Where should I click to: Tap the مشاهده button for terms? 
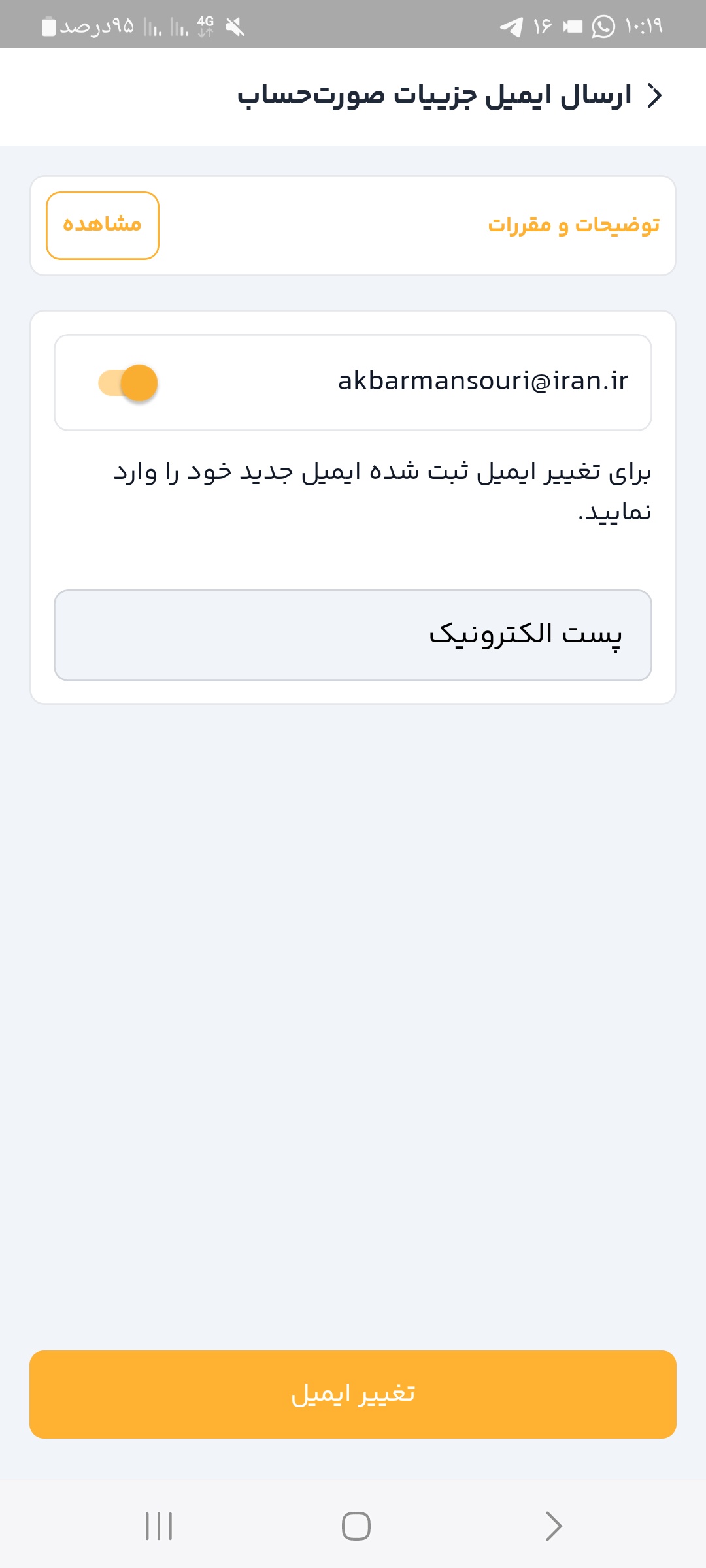click(103, 225)
